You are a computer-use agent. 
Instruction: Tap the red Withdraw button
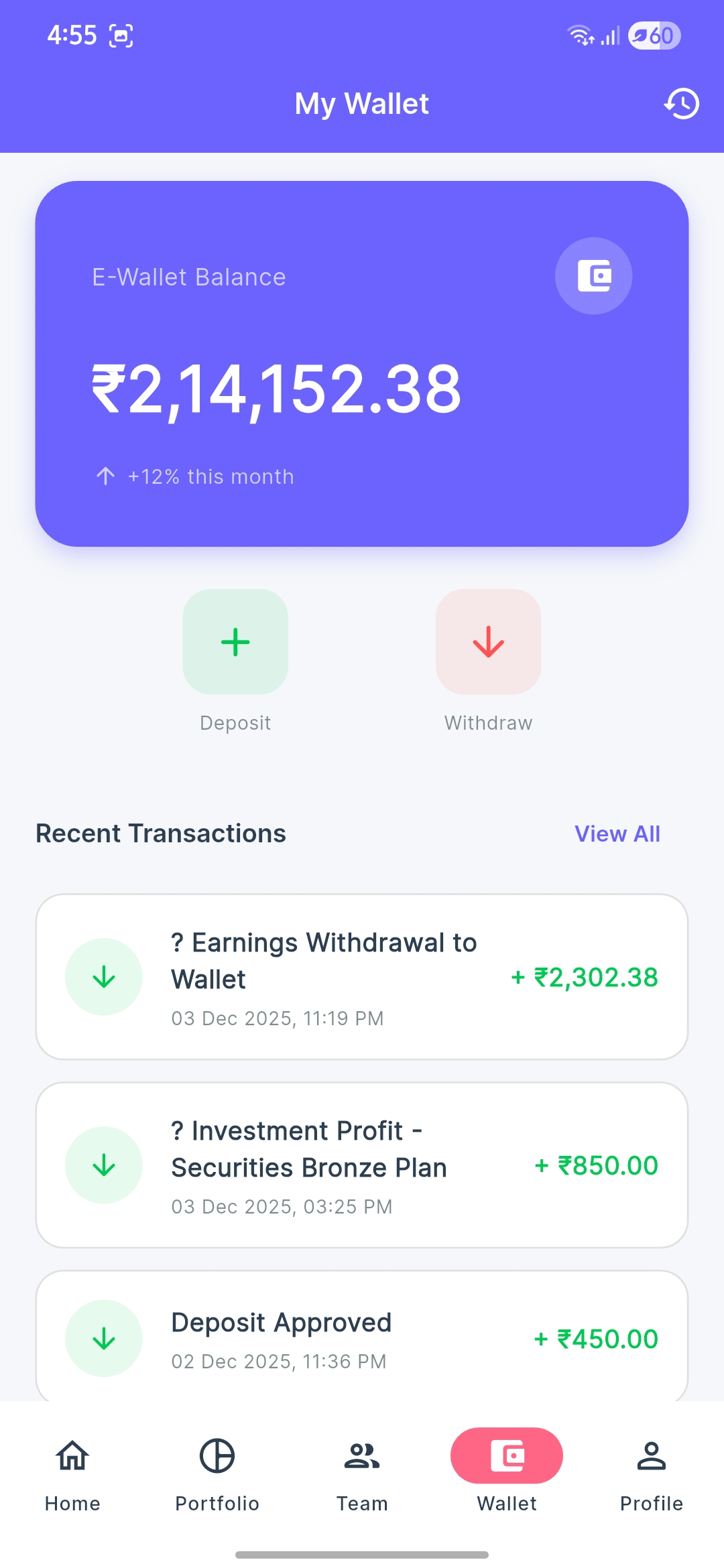point(488,642)
